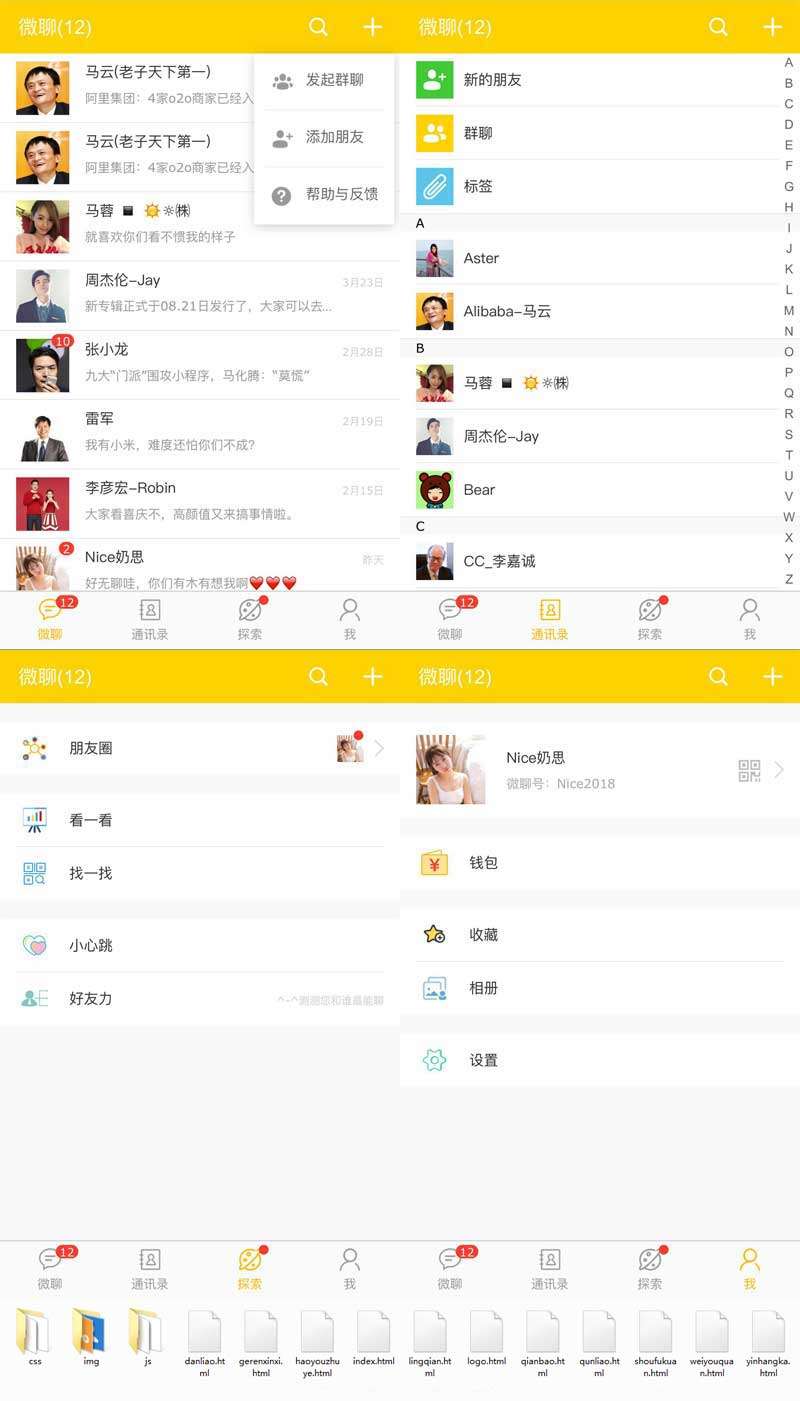Screen dimensions: 800x1401
Task: Expand the Nice奶思 profile with its chevron
Action: [778, 770]
